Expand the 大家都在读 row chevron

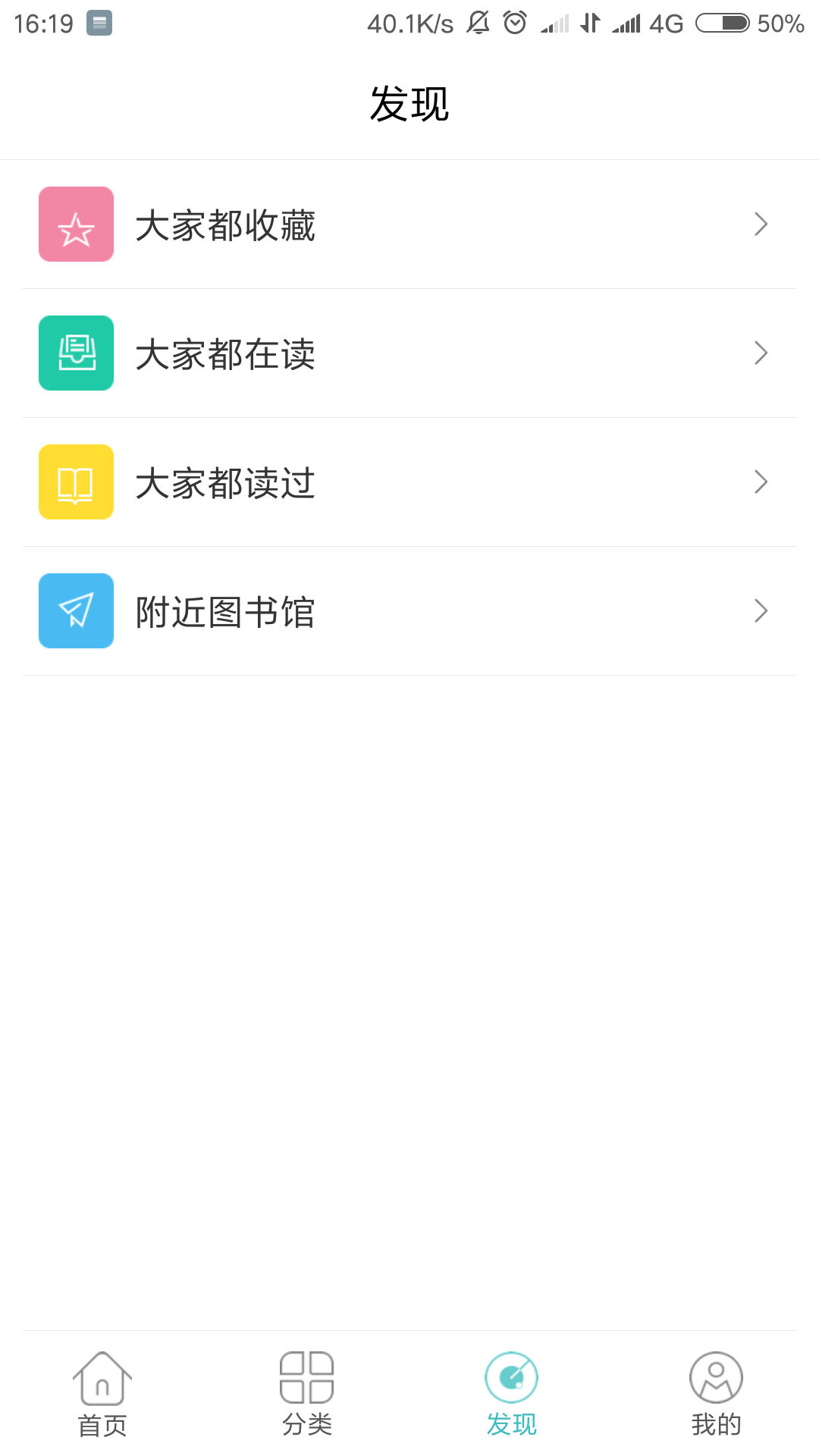(761, 353)
